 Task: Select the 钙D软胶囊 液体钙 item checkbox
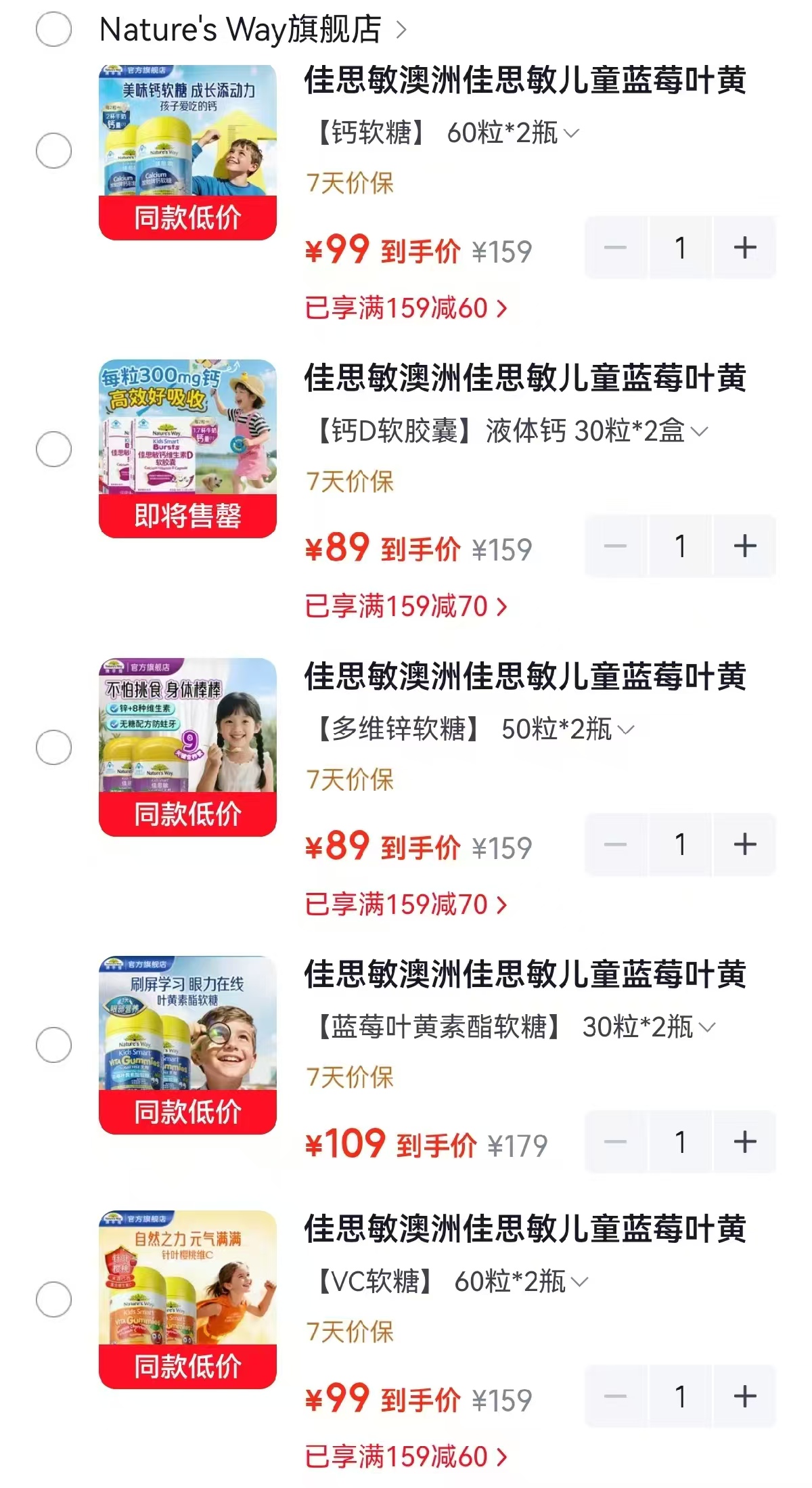53,449
